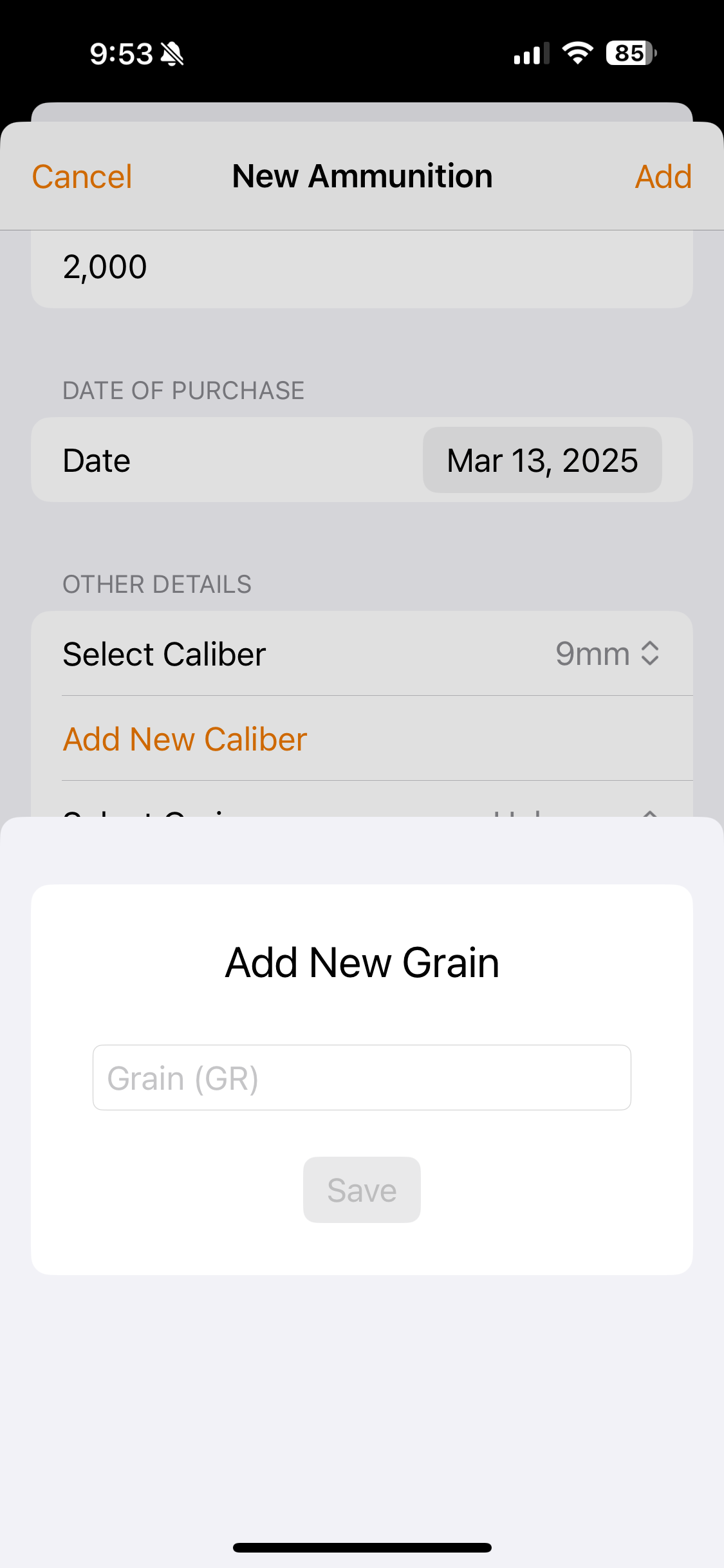The height and width of the screenshot is (1568, 724).
Task: Change the purchase date Mar 13, 2025
Action: pyautogui.click(x=542, y=460)
